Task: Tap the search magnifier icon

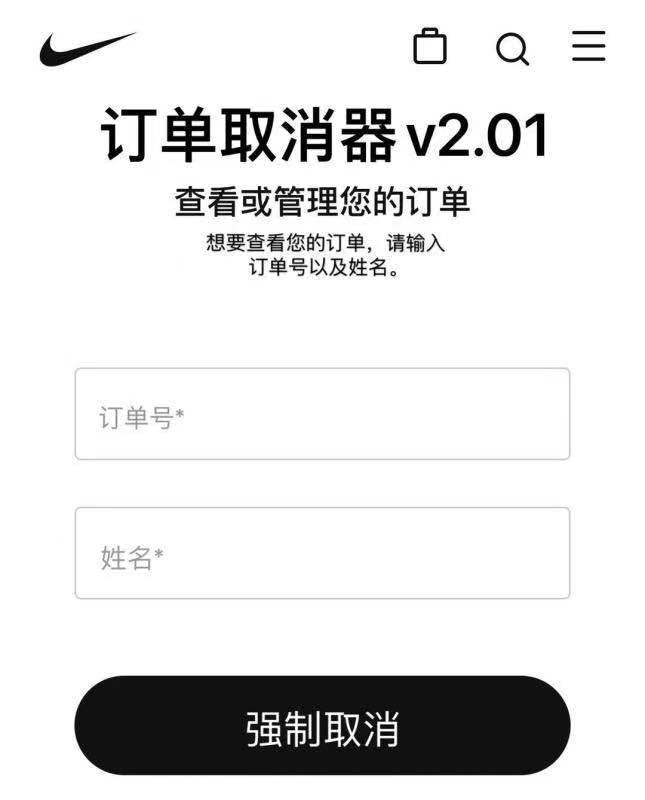Action: pos(512,48)
